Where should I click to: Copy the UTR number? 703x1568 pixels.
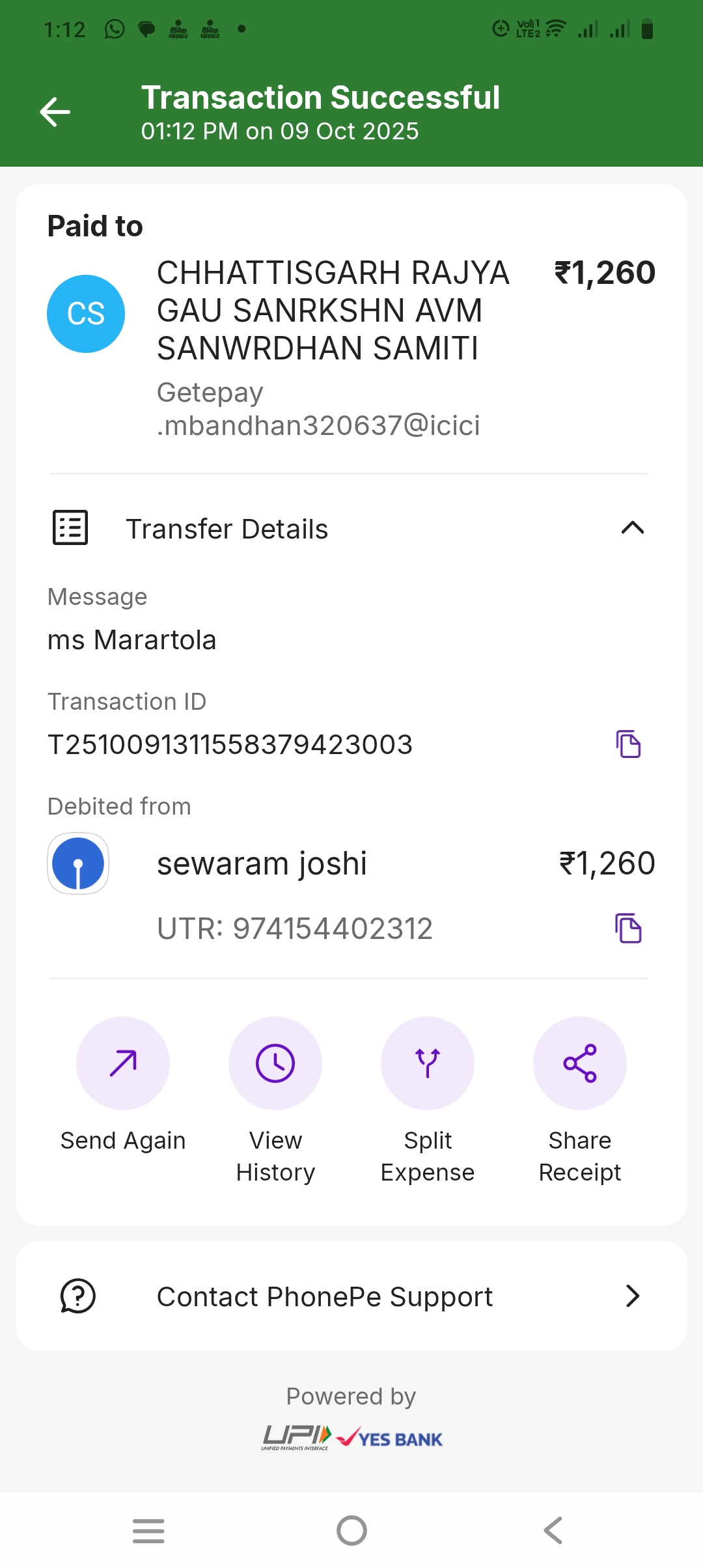coord(628,929)
